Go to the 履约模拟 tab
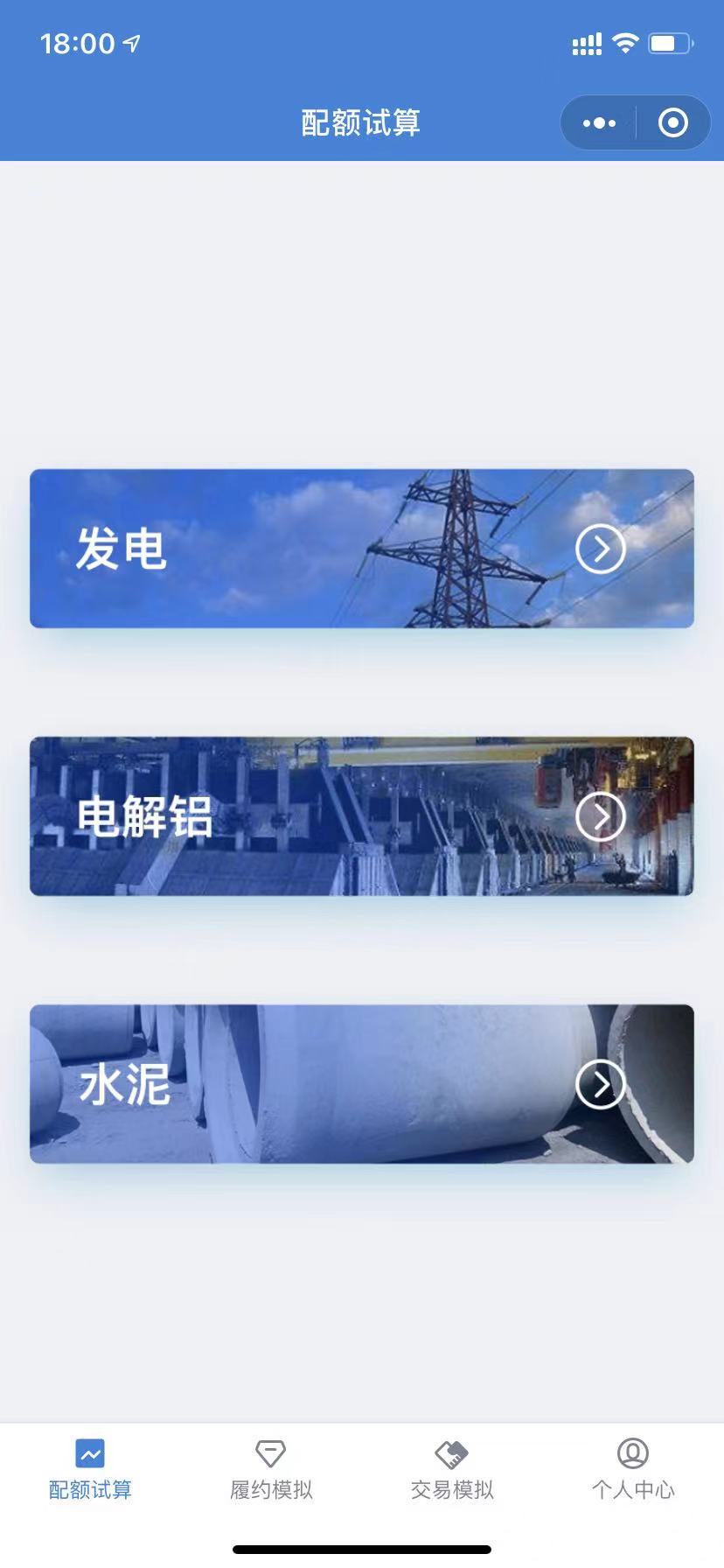 271,1469
